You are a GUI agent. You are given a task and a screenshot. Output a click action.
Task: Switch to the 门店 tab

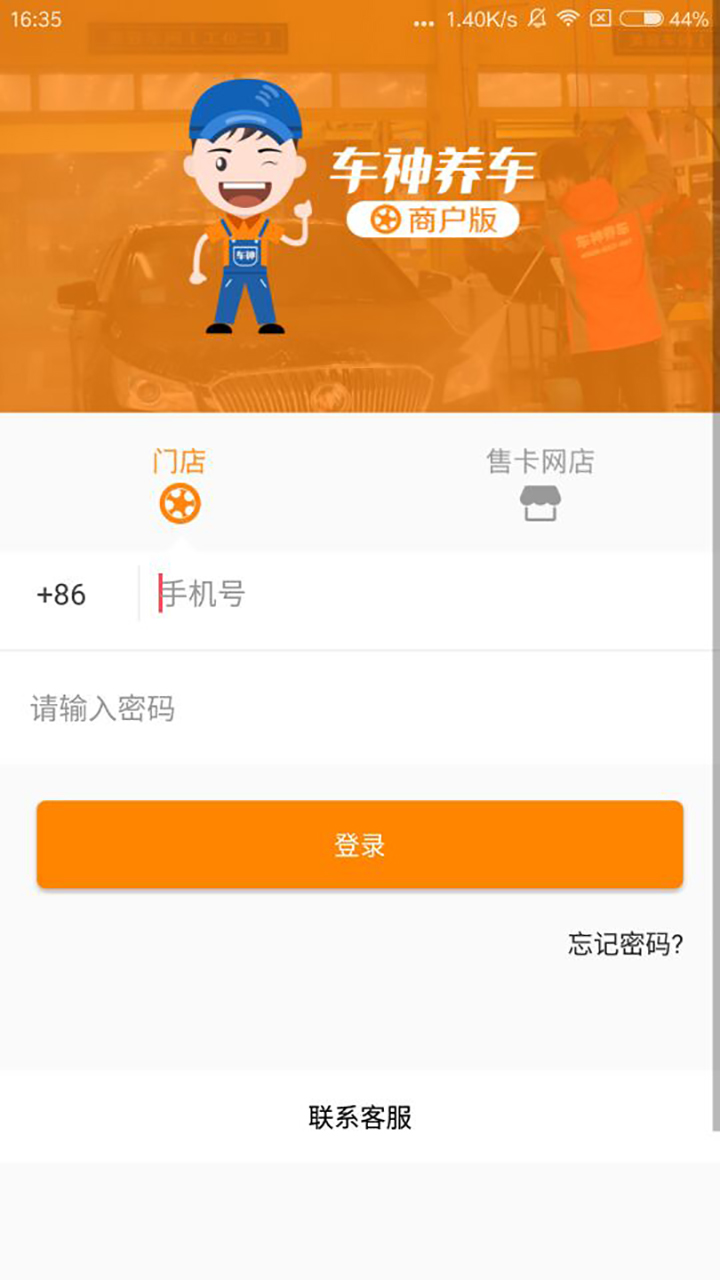[x=180, y=484]
